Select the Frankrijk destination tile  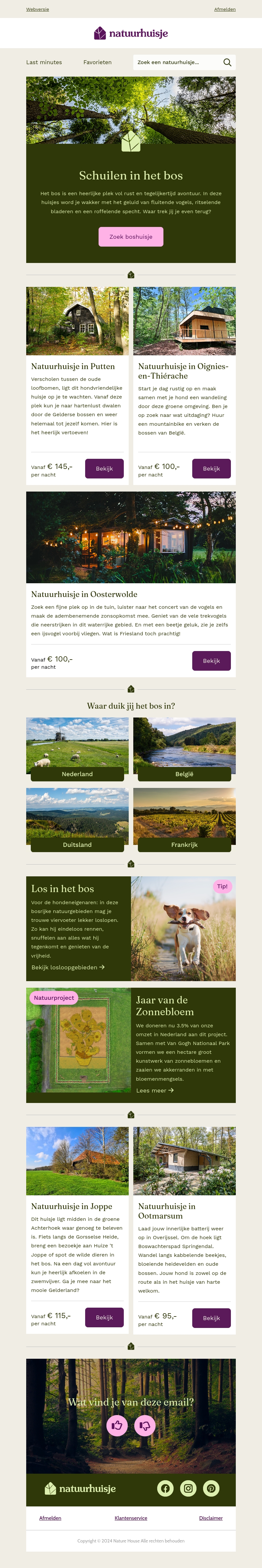point(184,845)
